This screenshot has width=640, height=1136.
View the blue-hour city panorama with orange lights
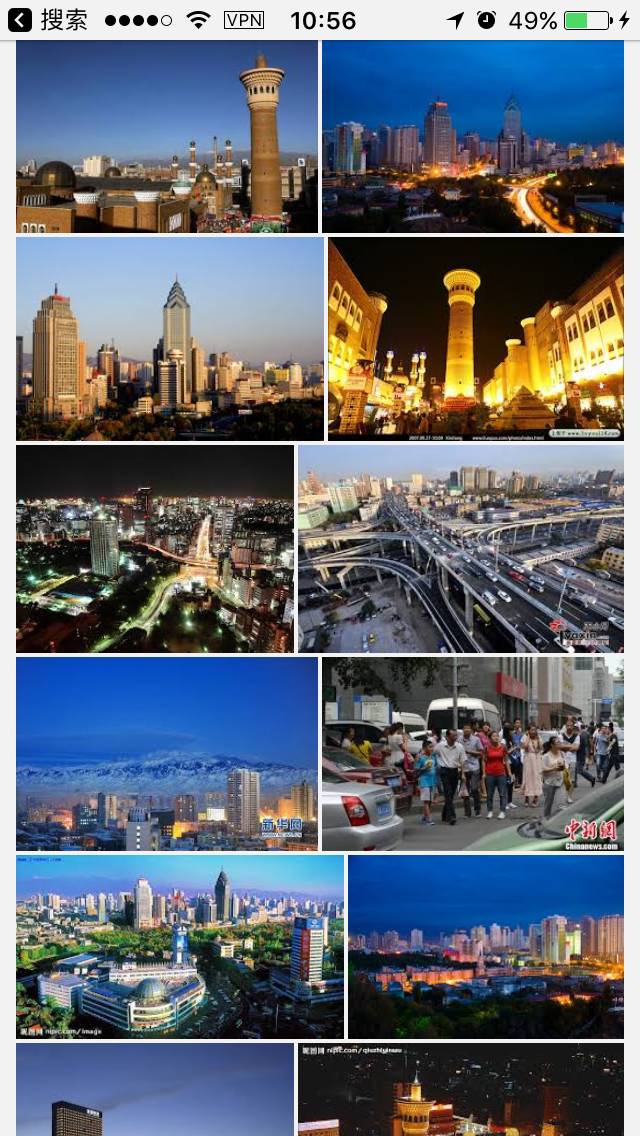coord(485,946)
